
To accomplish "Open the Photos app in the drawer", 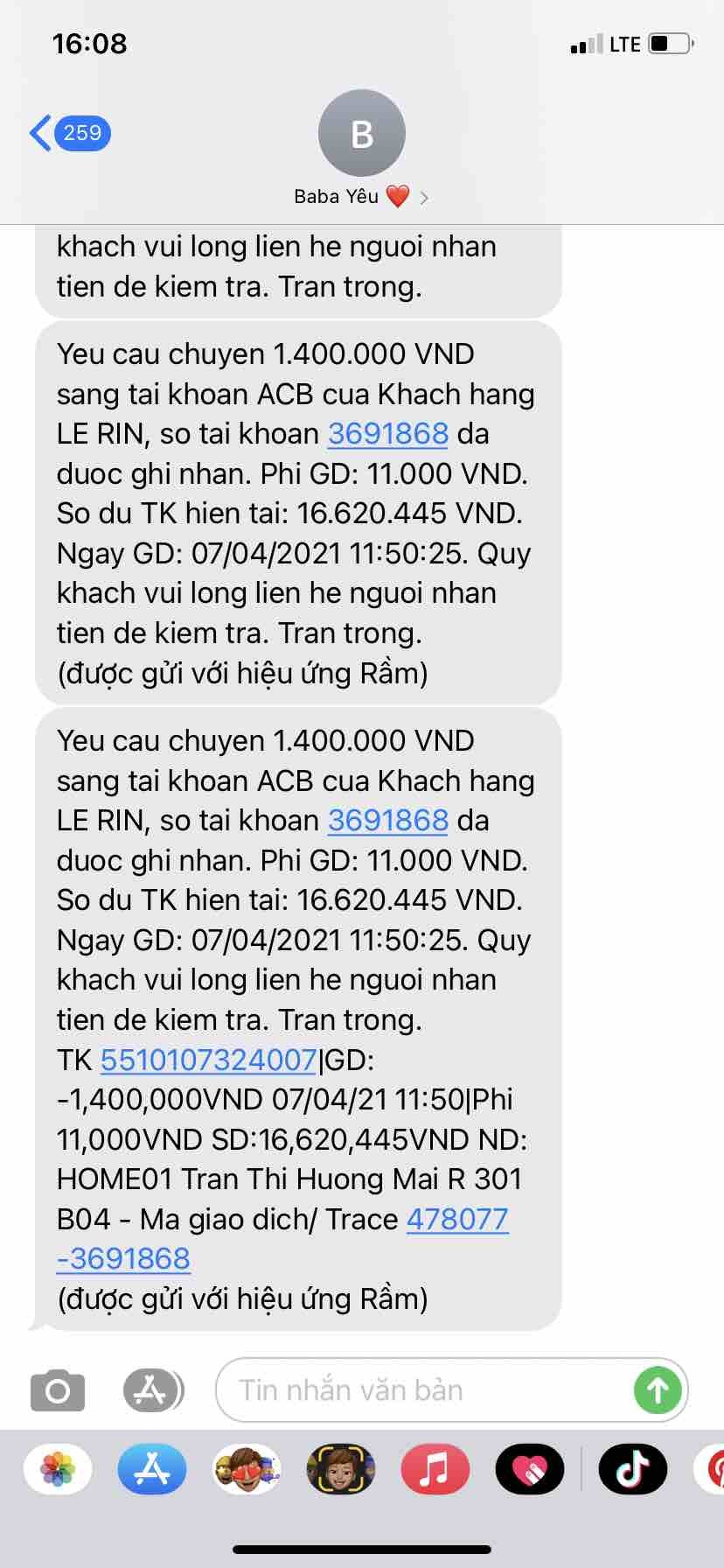I will tap(58, 1469).
